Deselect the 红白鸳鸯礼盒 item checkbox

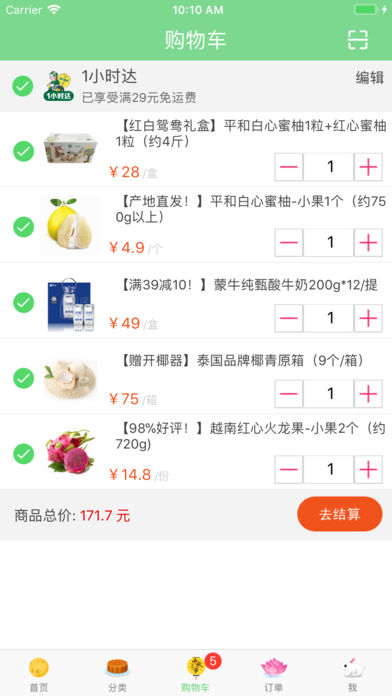pyautogui.click(x=24, y=151)
